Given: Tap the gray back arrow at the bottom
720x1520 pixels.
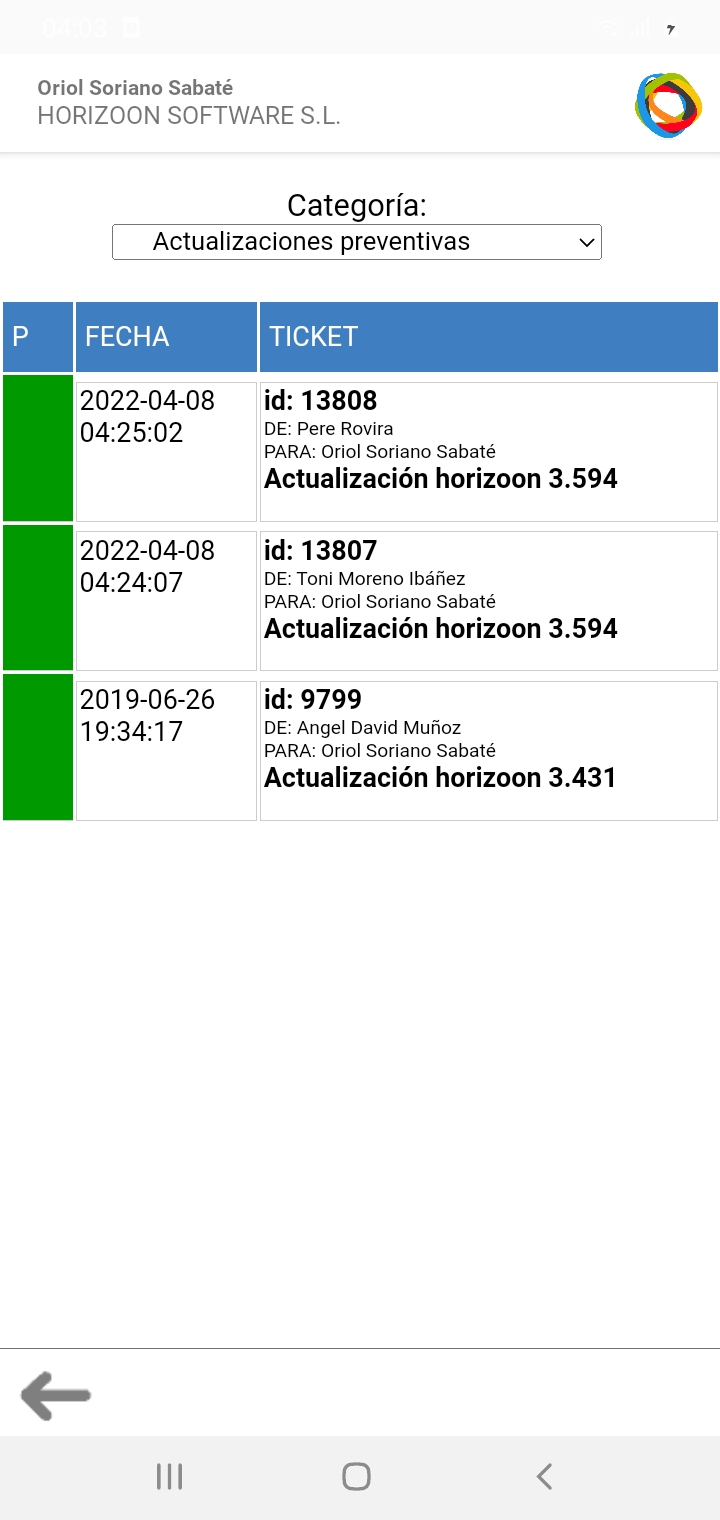Looking at the screenshot, I should pyautogui.click(x=56, y=1395).
